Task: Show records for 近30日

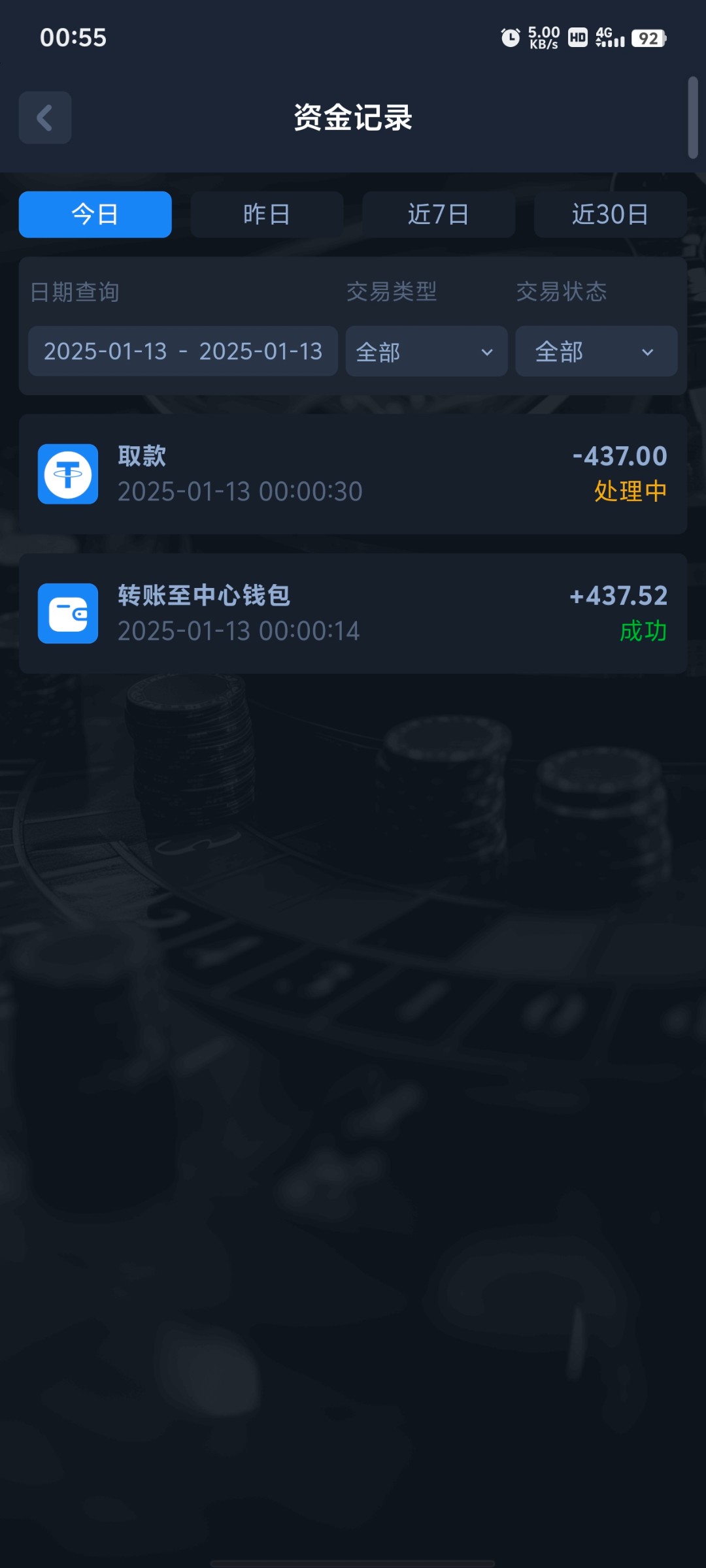Action: click(610, 214)
